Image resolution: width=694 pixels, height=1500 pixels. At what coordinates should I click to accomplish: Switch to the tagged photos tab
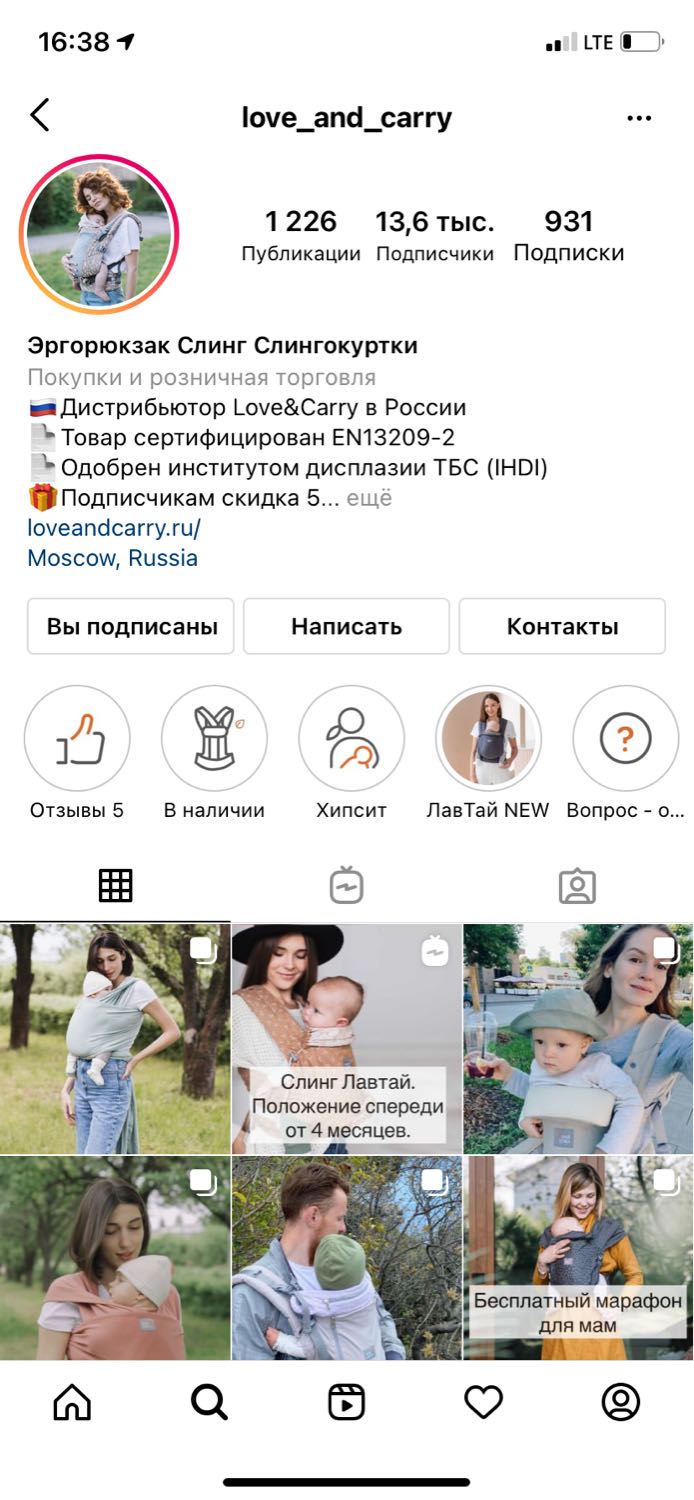(x=577, y=886)
